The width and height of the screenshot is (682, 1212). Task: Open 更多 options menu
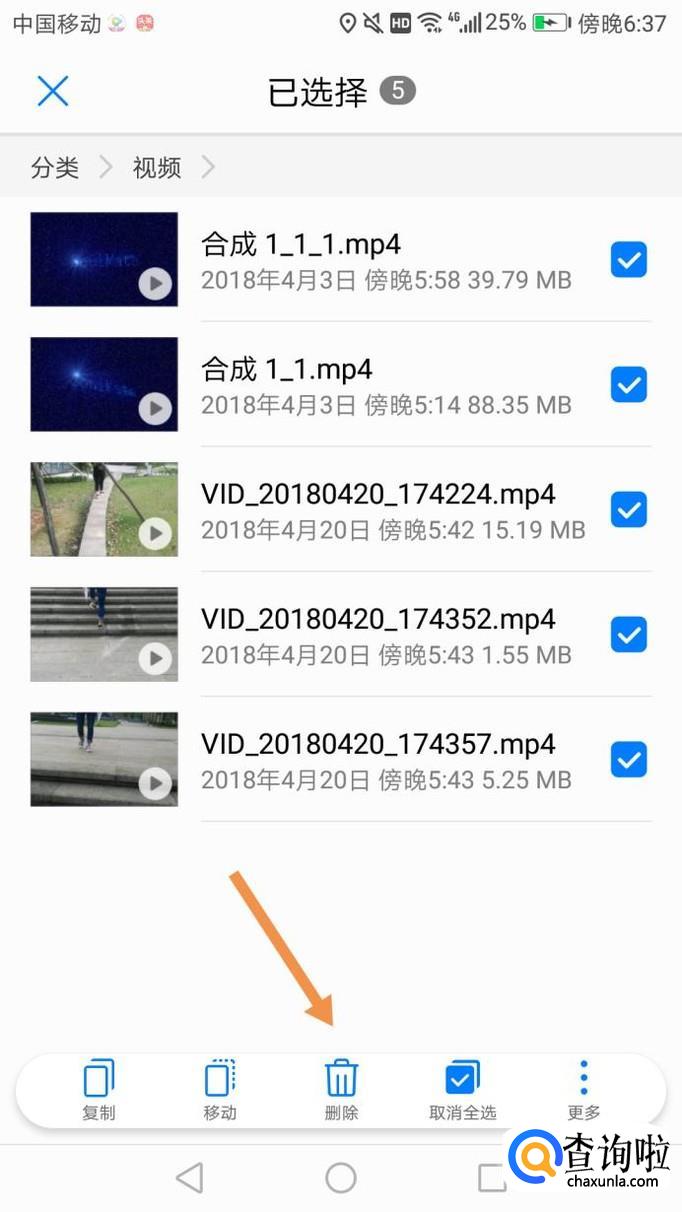click(584, 1090)
